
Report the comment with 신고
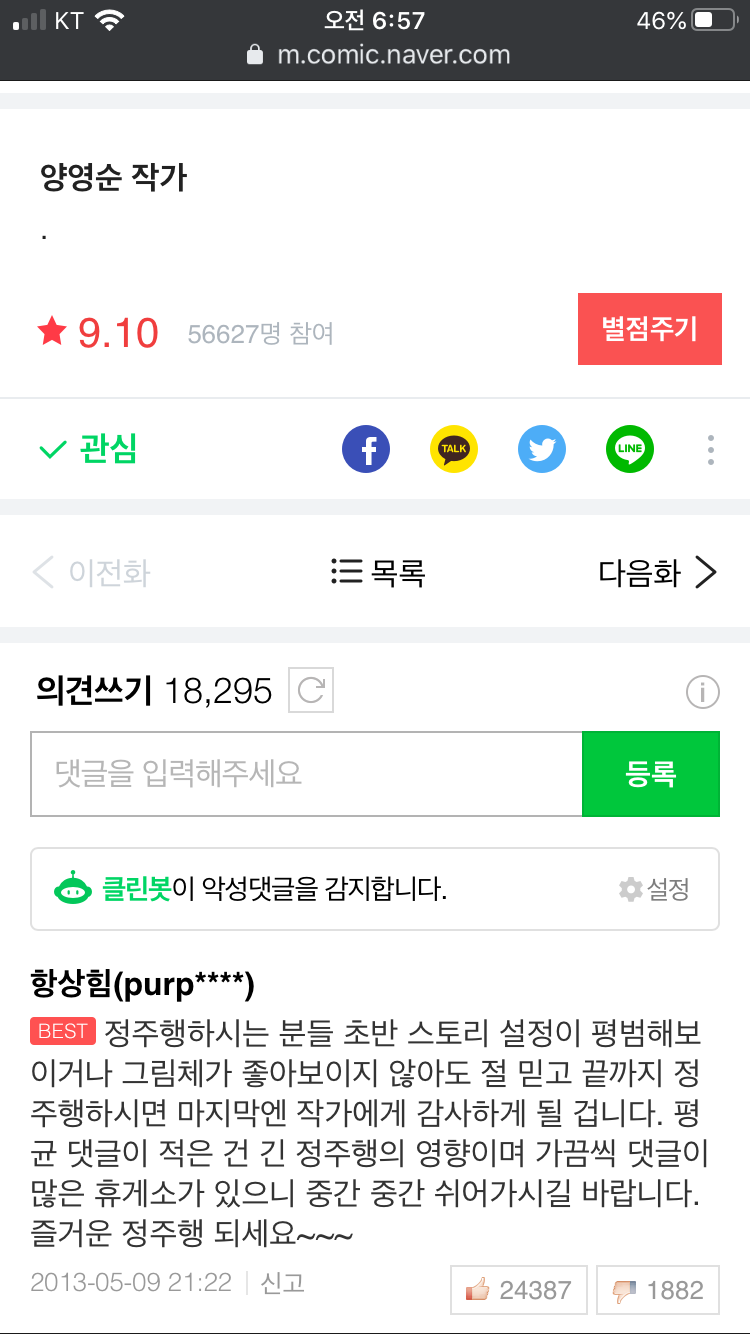282,1282
